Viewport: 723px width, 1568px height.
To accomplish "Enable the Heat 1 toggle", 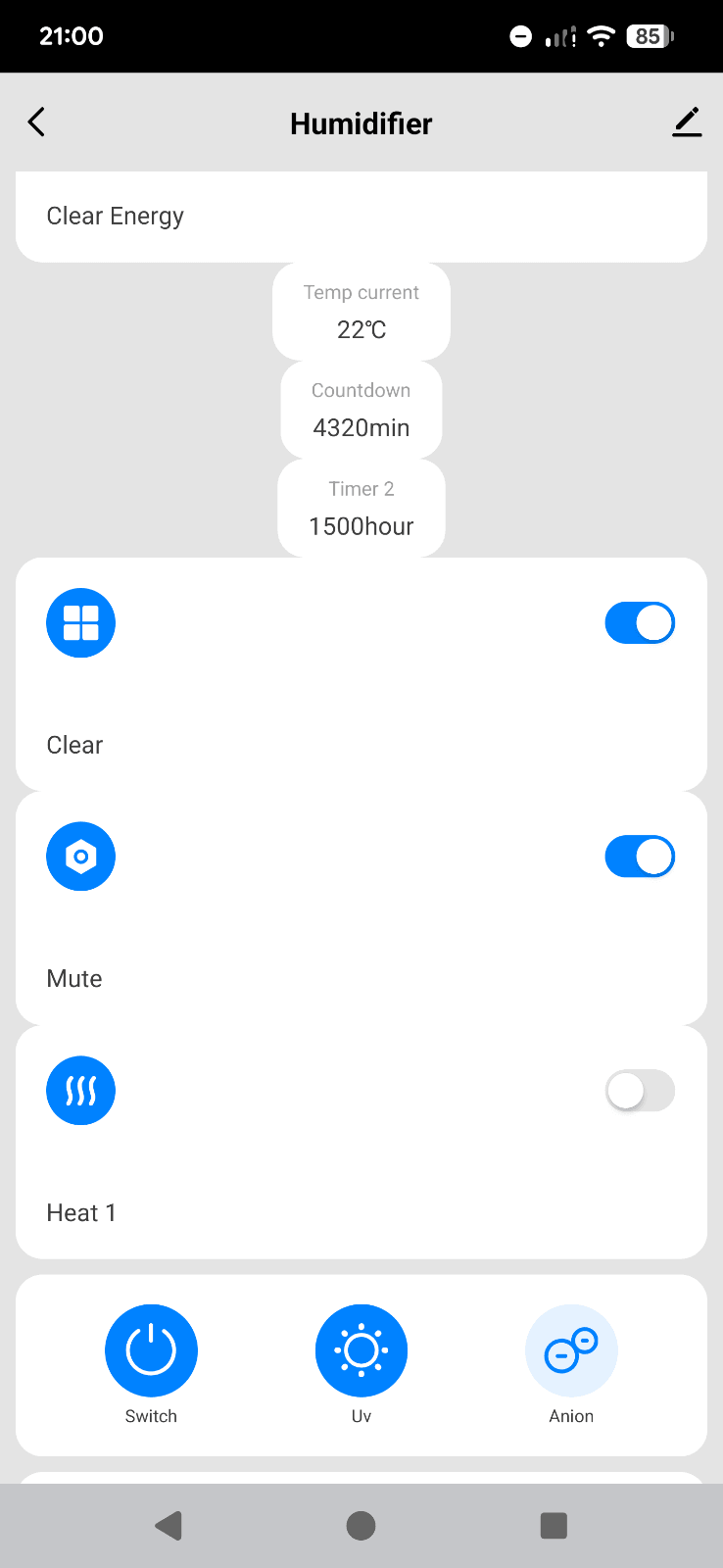I will pyautogui.click(x=640, y=1091).
